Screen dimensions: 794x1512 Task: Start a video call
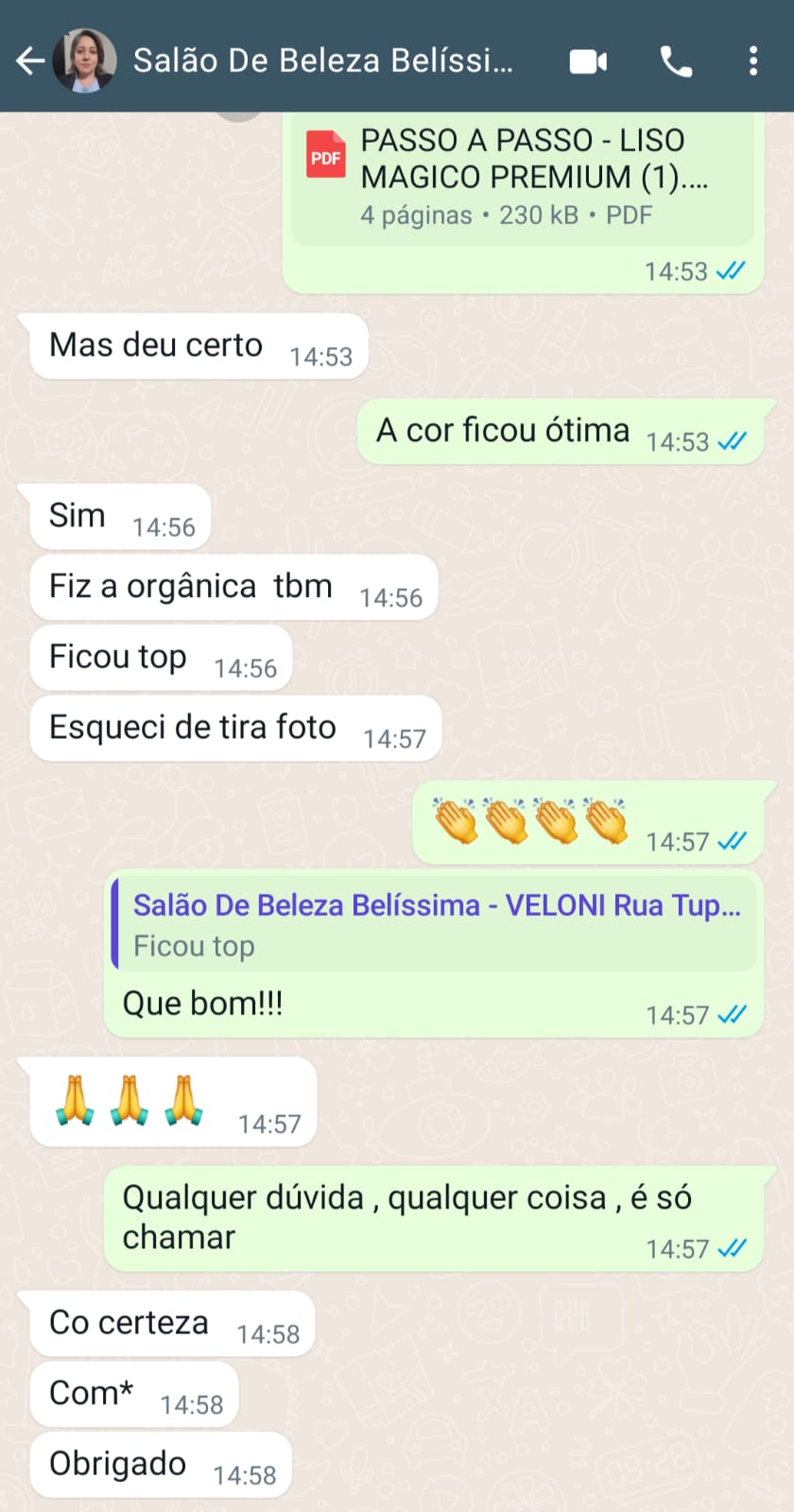pos(588,61)
